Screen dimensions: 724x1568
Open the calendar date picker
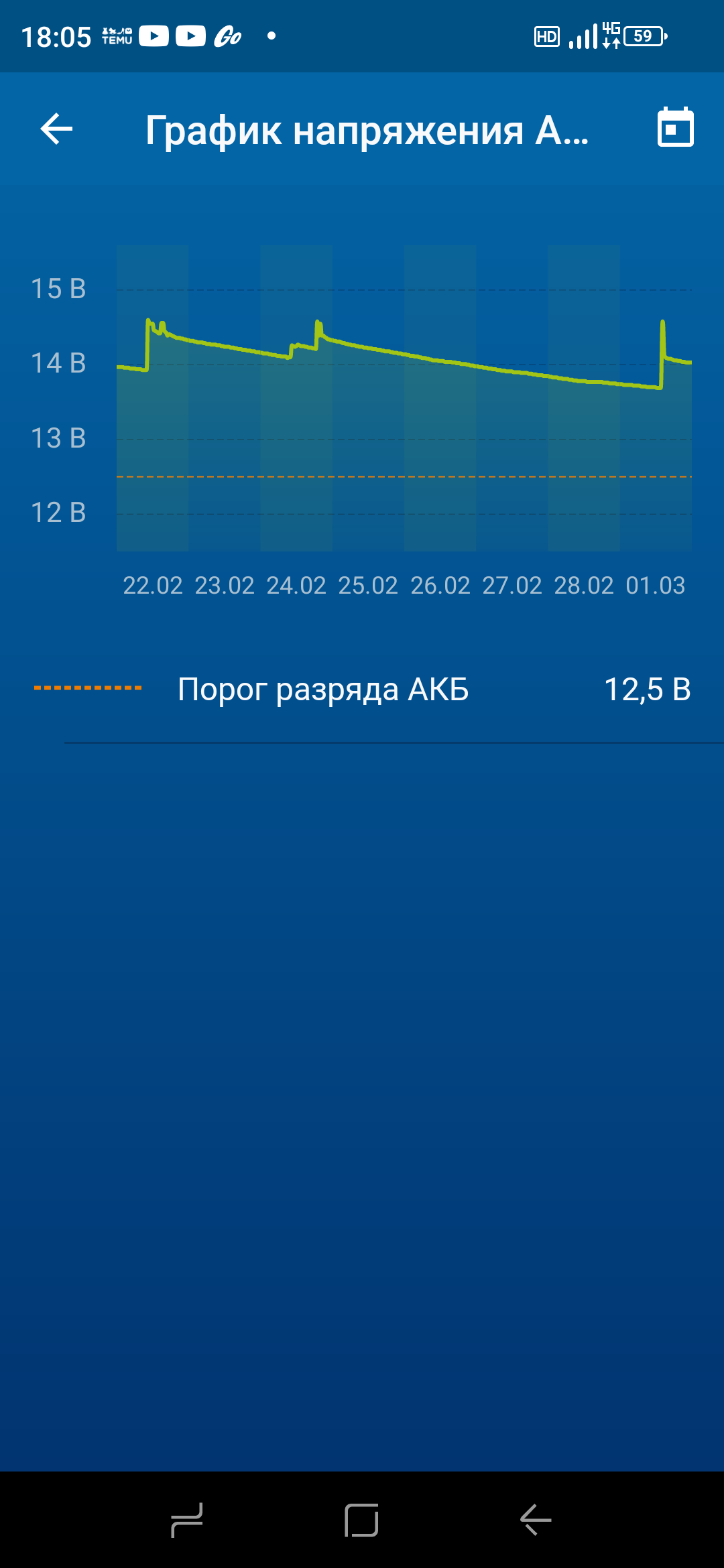675,127
